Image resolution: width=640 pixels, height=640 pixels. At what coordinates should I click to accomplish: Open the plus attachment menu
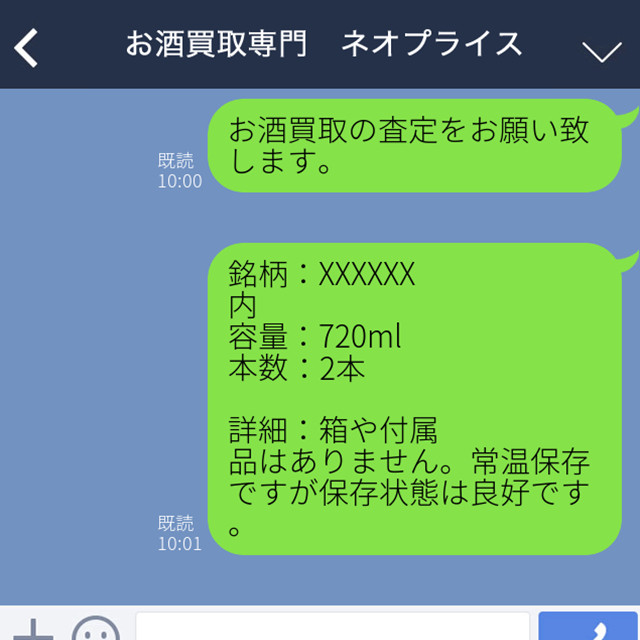point(32,629)
